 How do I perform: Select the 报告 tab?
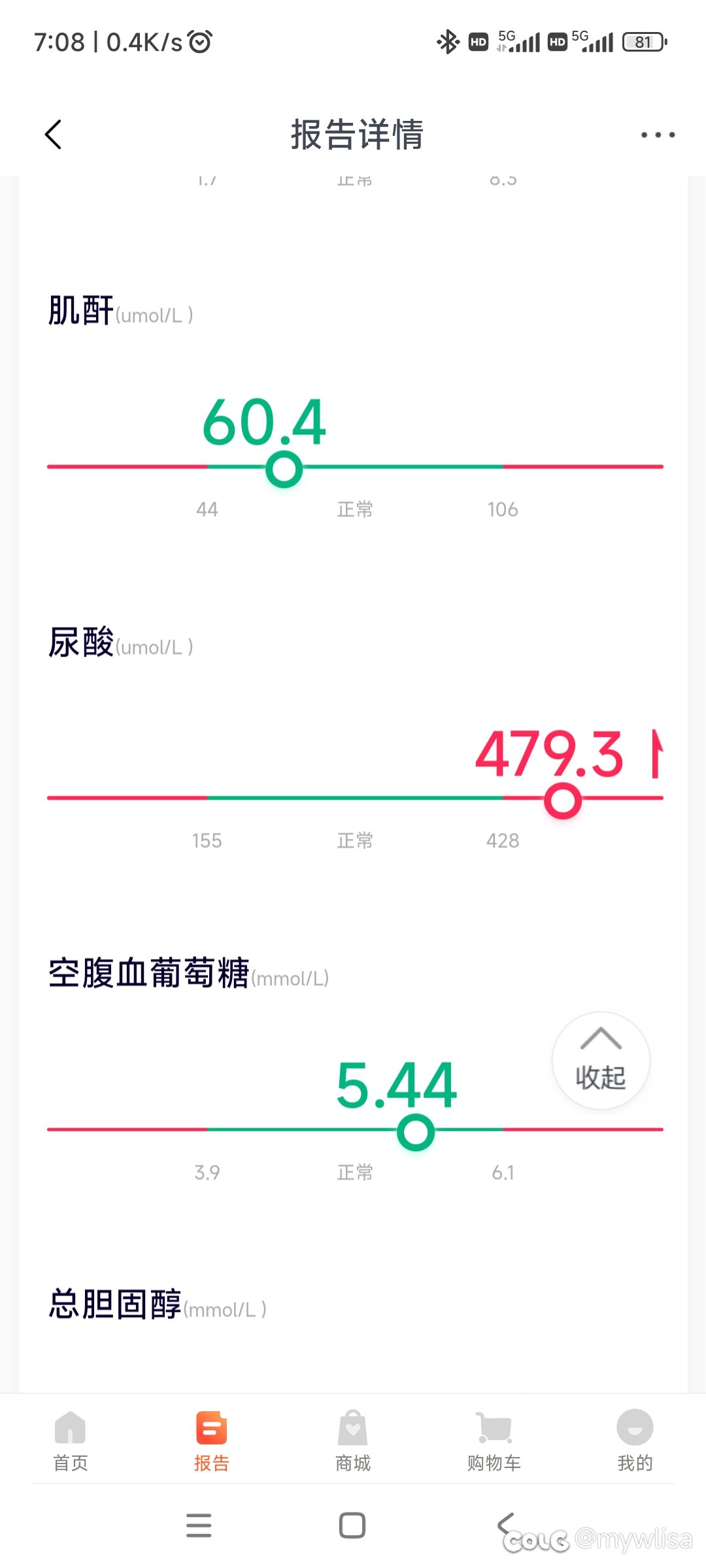pos(212,1441)
